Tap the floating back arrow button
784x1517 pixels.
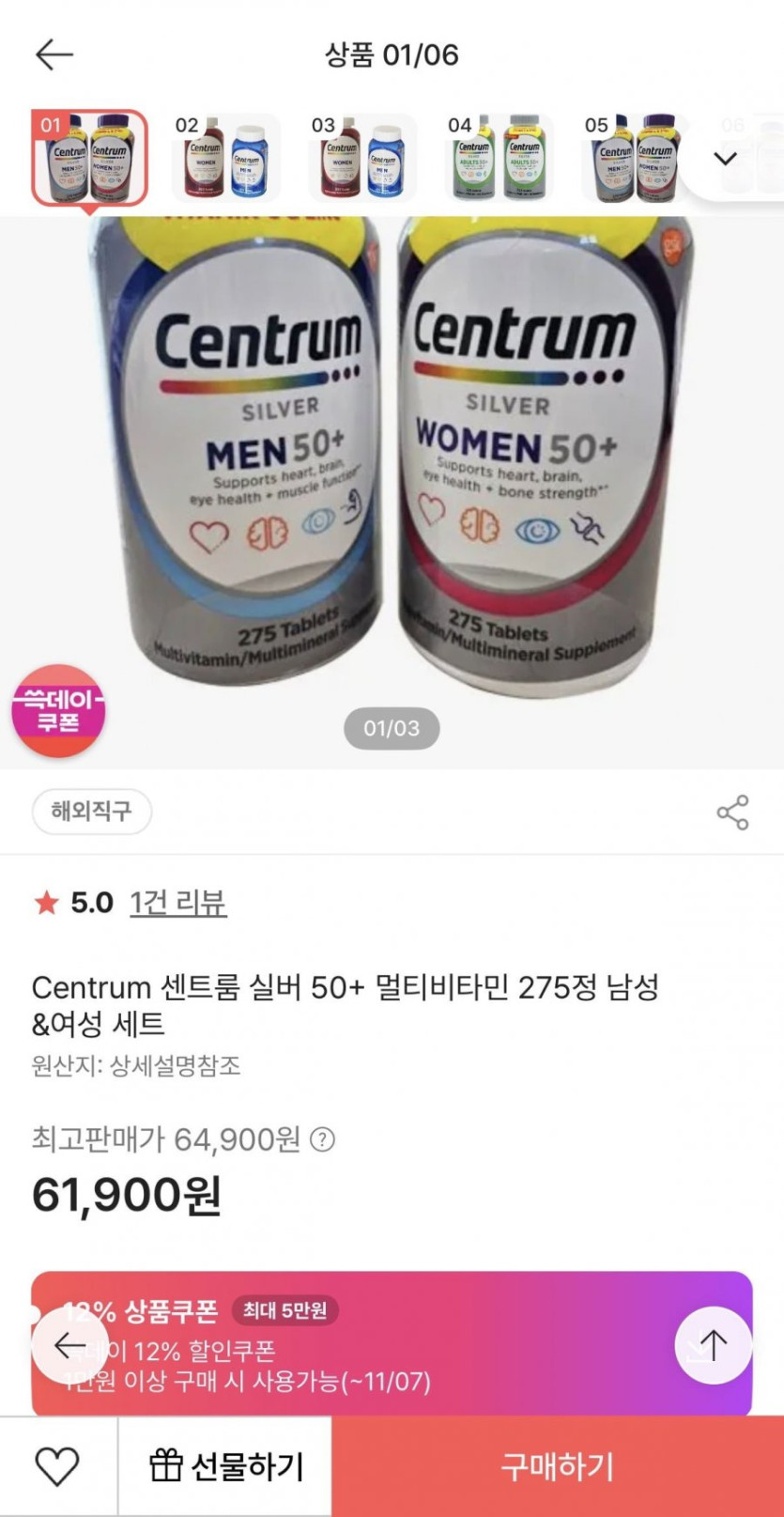pyautogui.click(x=69, y=1345)
